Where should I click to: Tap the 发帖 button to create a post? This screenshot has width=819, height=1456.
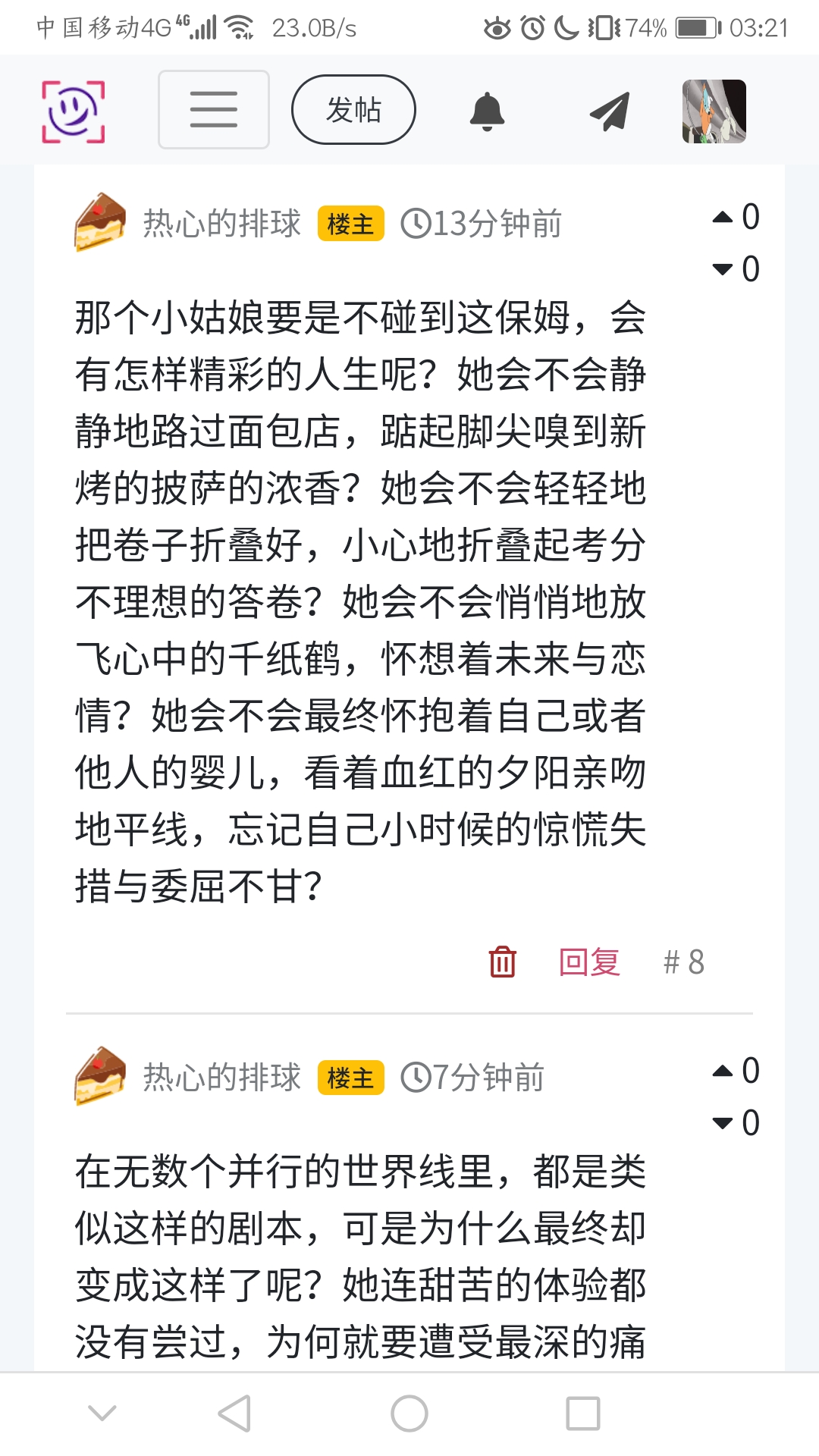coord(353,110)
